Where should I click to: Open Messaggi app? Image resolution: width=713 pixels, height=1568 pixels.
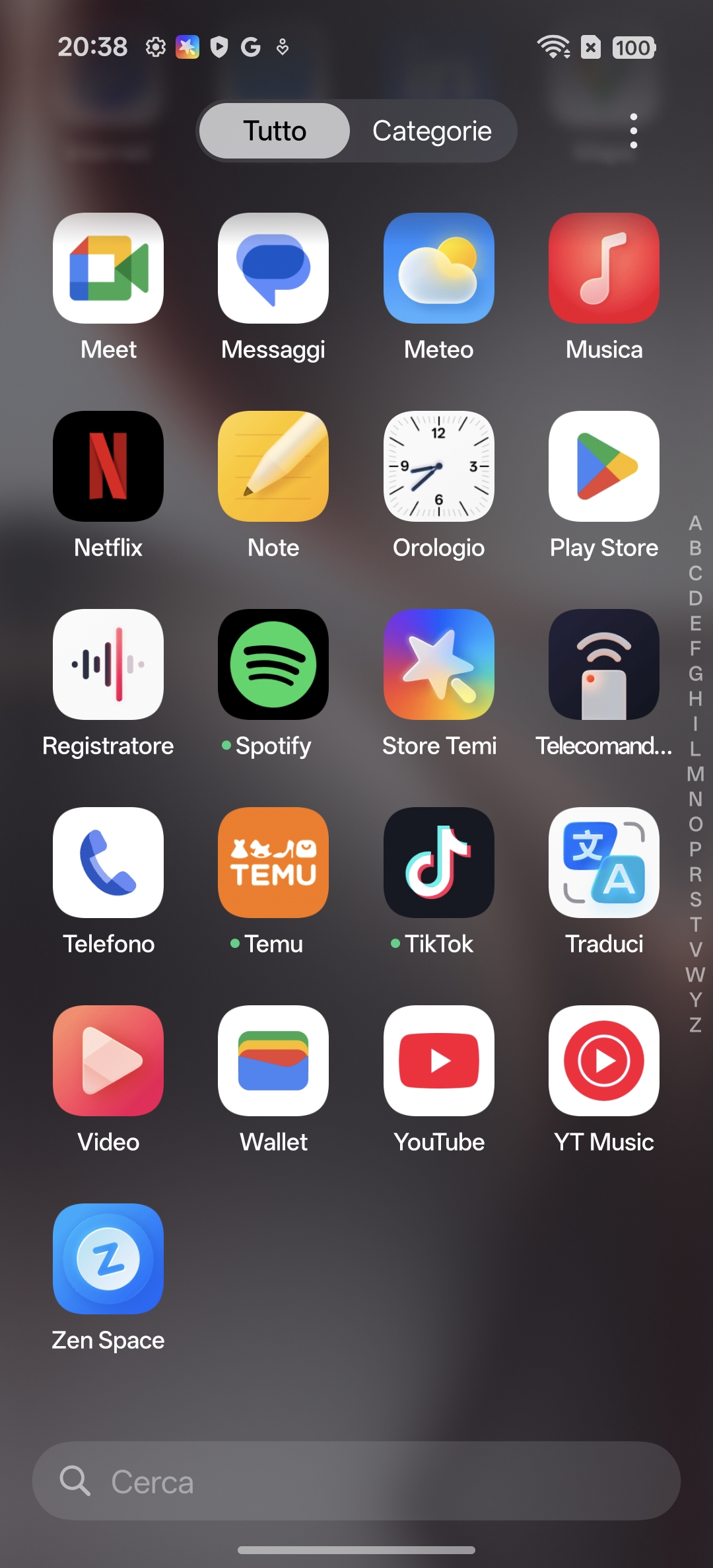point(273,268)
